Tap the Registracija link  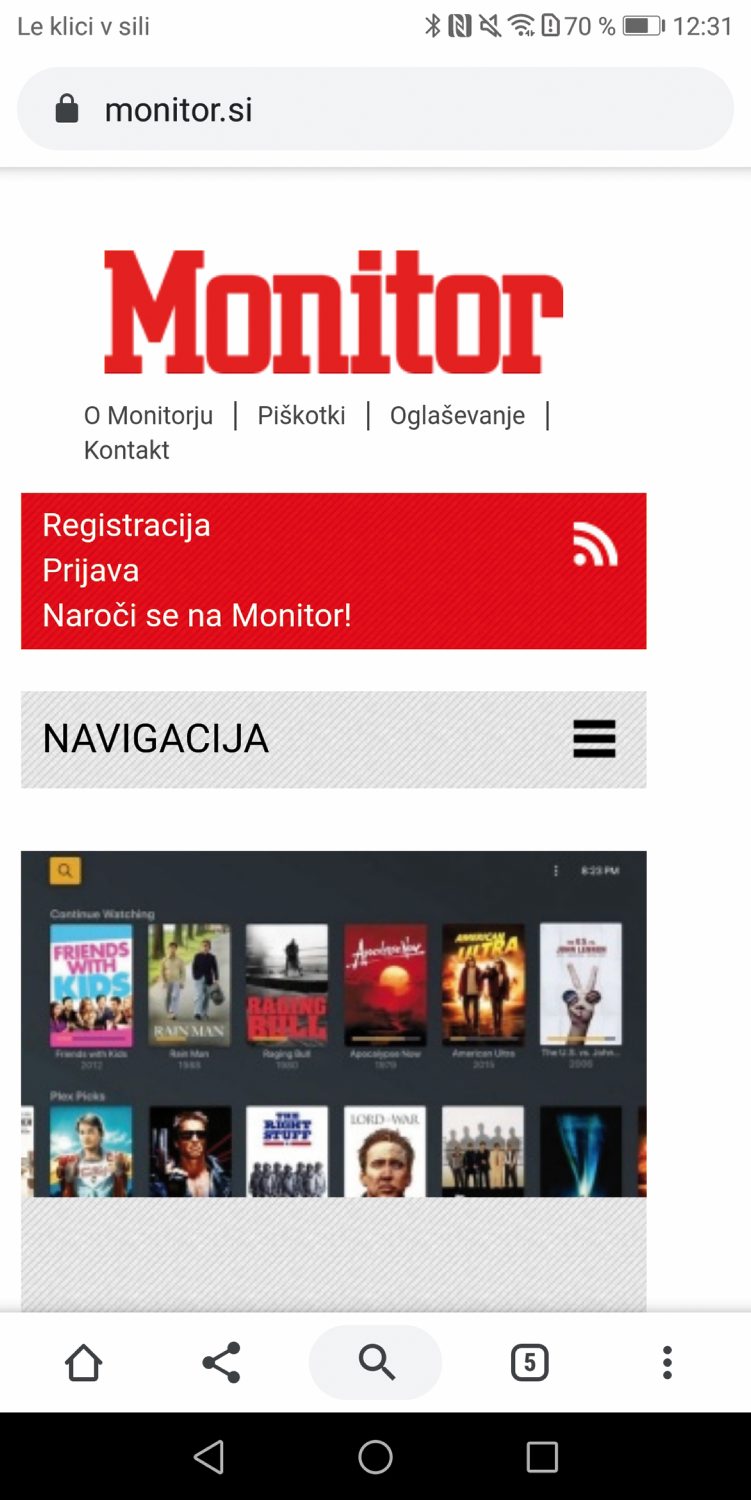126,525
